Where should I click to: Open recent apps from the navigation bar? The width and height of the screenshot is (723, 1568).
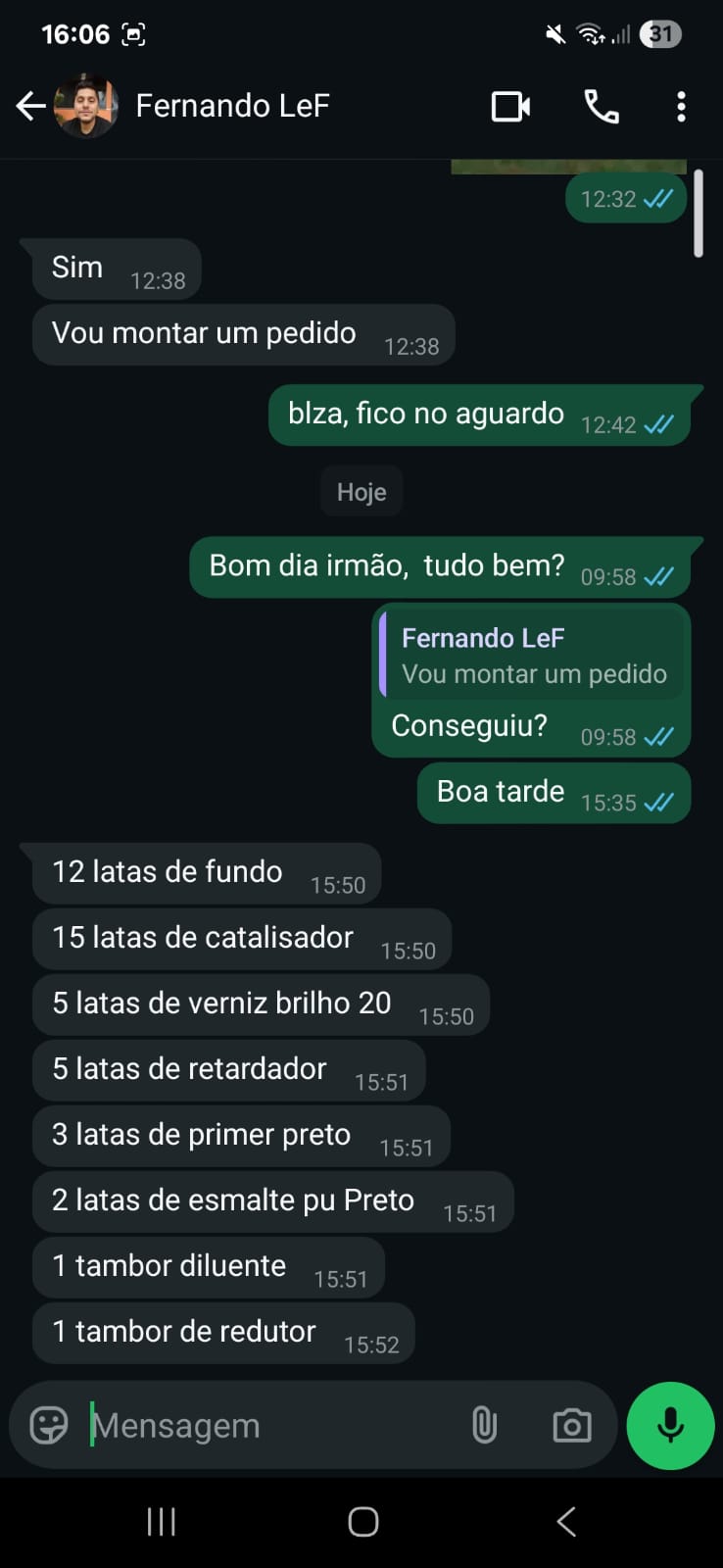click(x=162, y=1522)
